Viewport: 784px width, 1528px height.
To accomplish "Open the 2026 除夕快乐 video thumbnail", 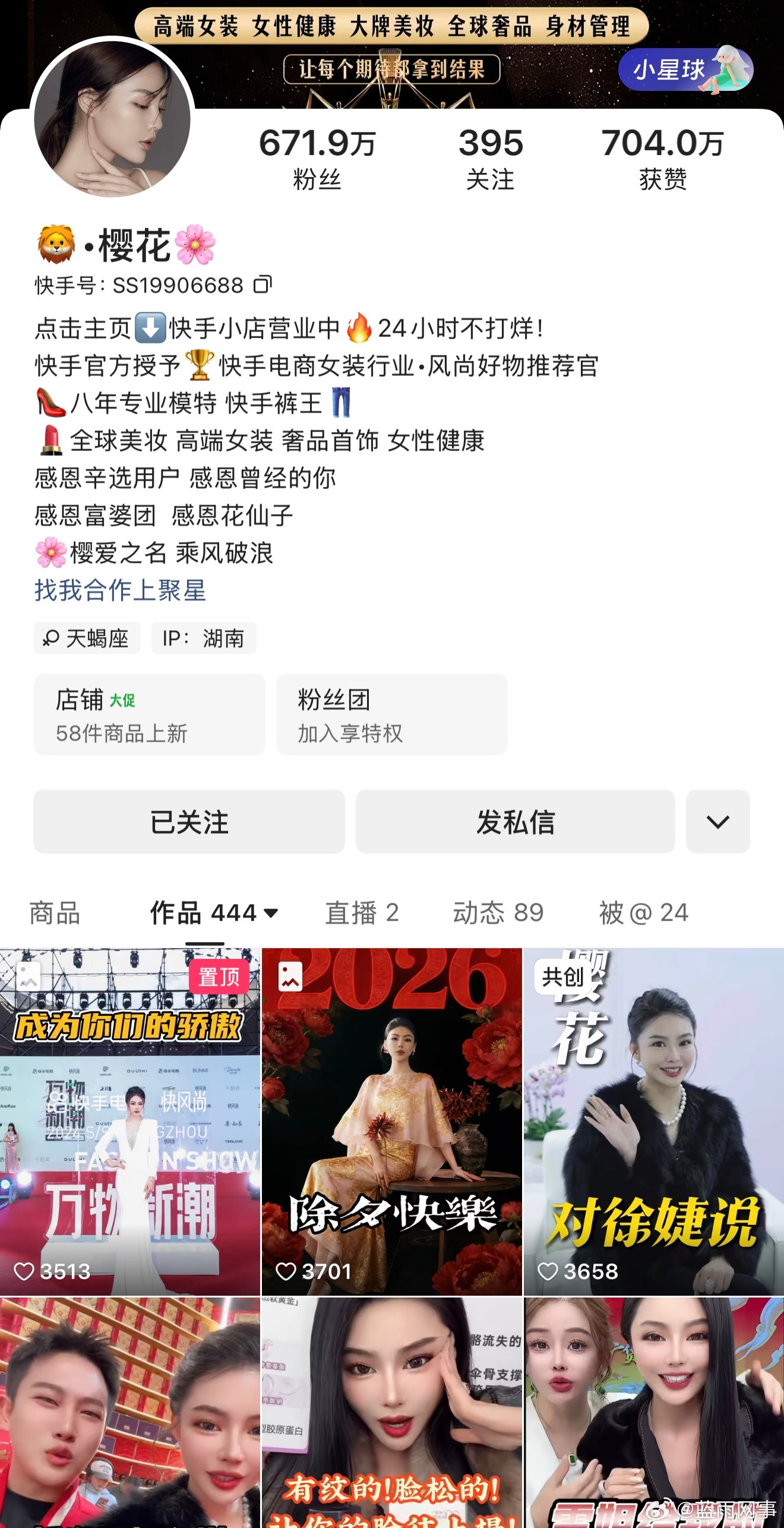I will pos(392,1111).
